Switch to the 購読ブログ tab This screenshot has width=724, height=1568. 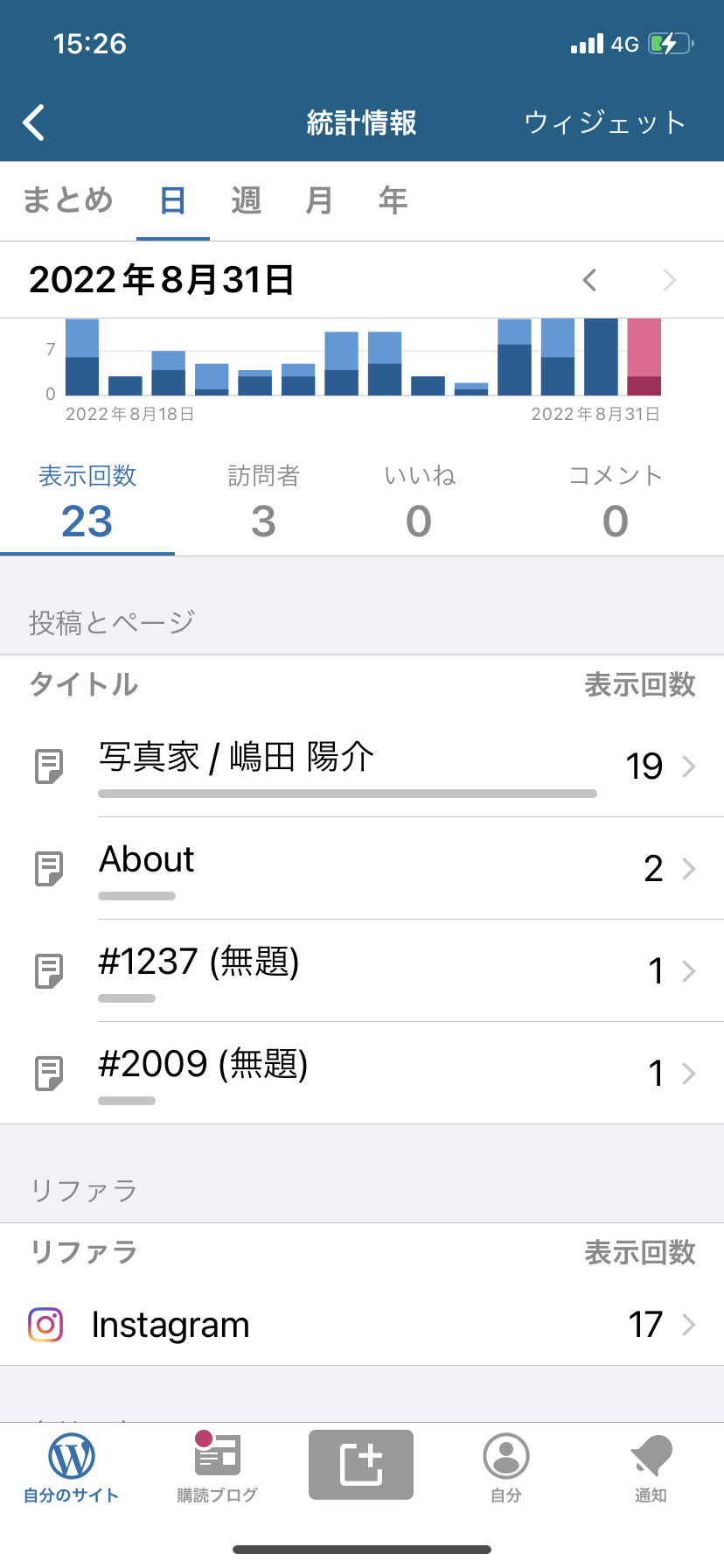click(x=217, y=1466)
